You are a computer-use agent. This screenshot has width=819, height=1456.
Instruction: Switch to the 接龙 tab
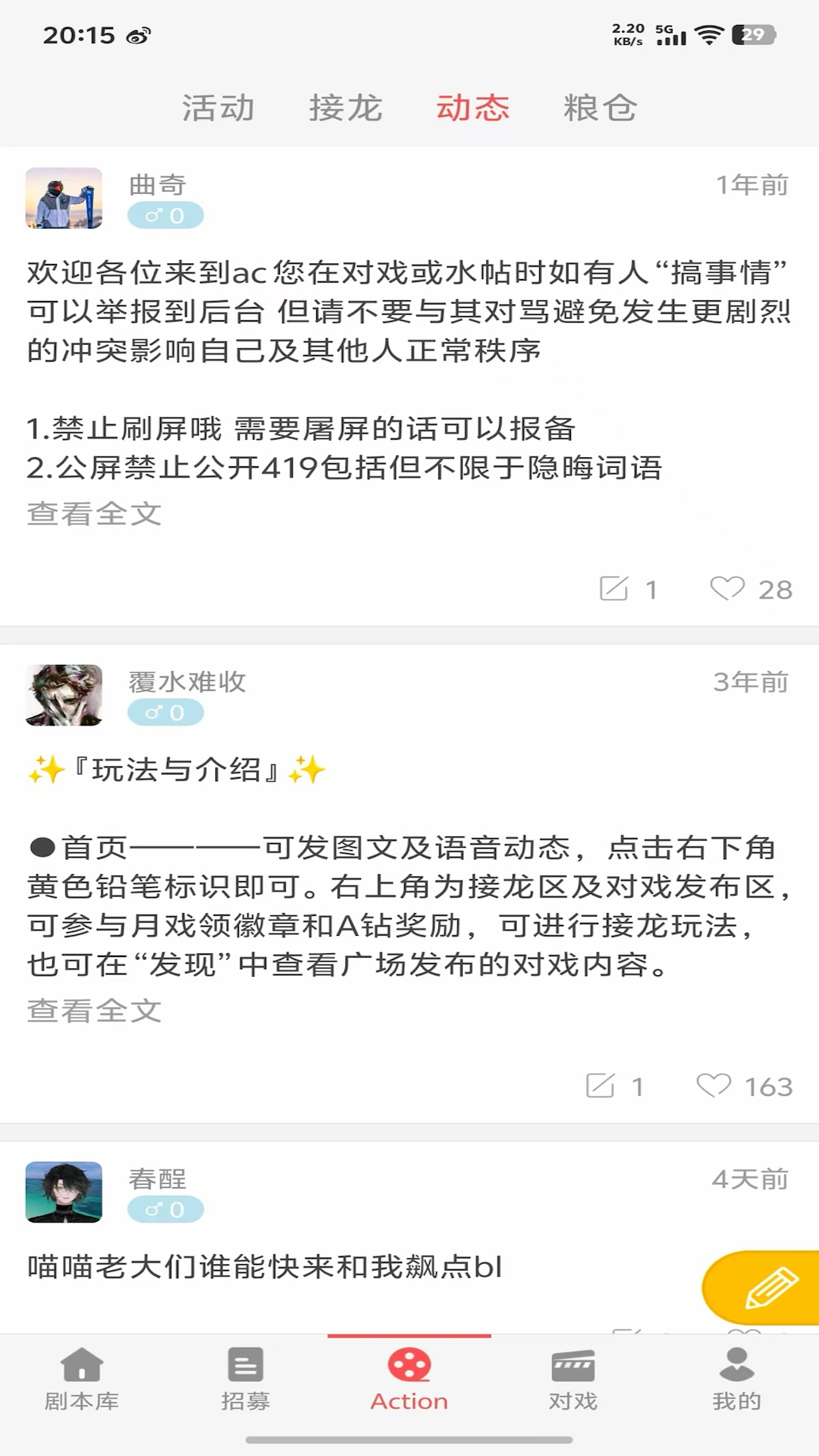347,107
